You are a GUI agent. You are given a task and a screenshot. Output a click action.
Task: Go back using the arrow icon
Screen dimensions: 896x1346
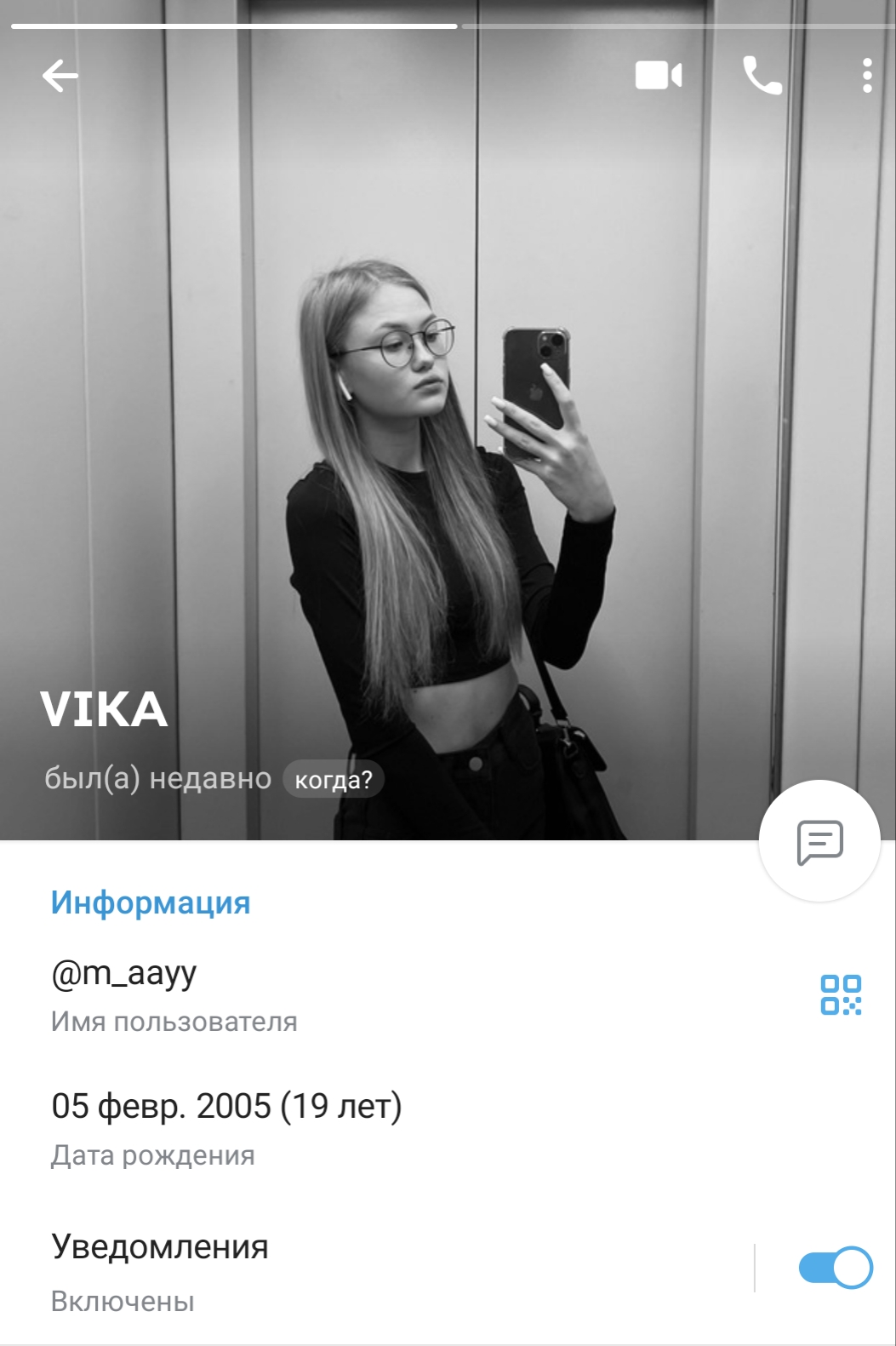[x=60, y=76]
